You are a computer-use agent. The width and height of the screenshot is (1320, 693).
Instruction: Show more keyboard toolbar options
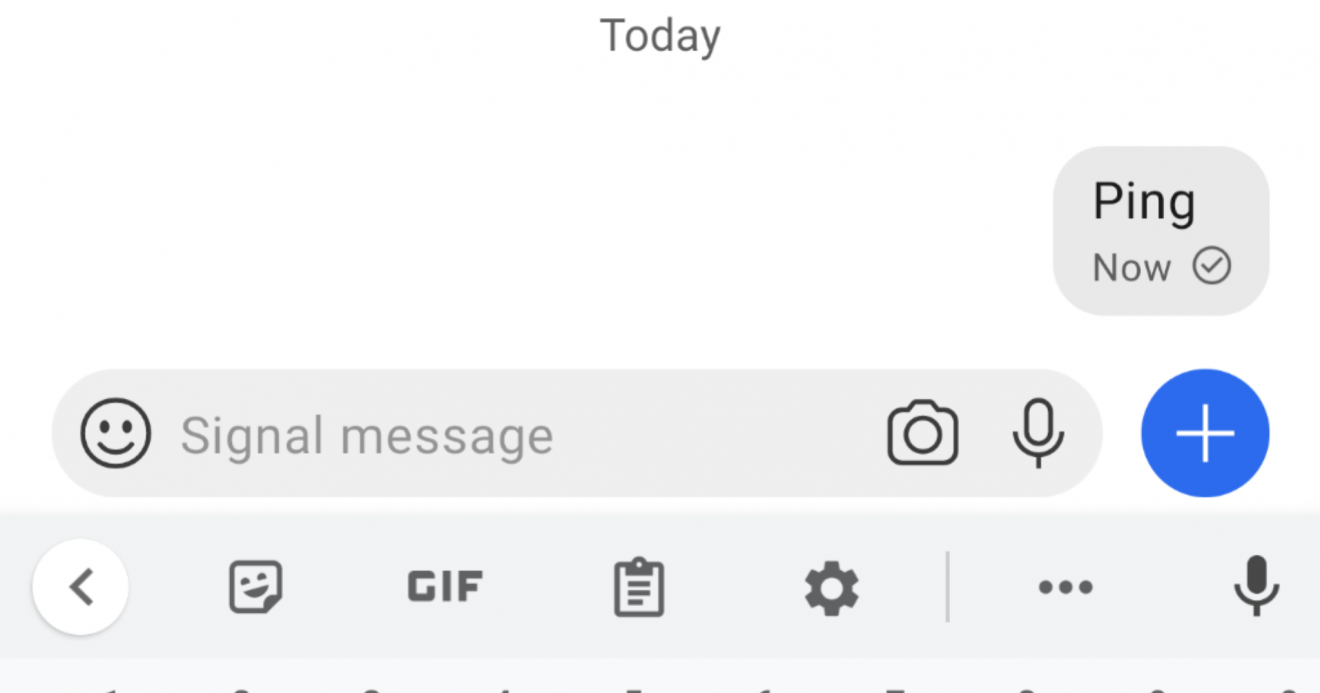(1065, 587)
